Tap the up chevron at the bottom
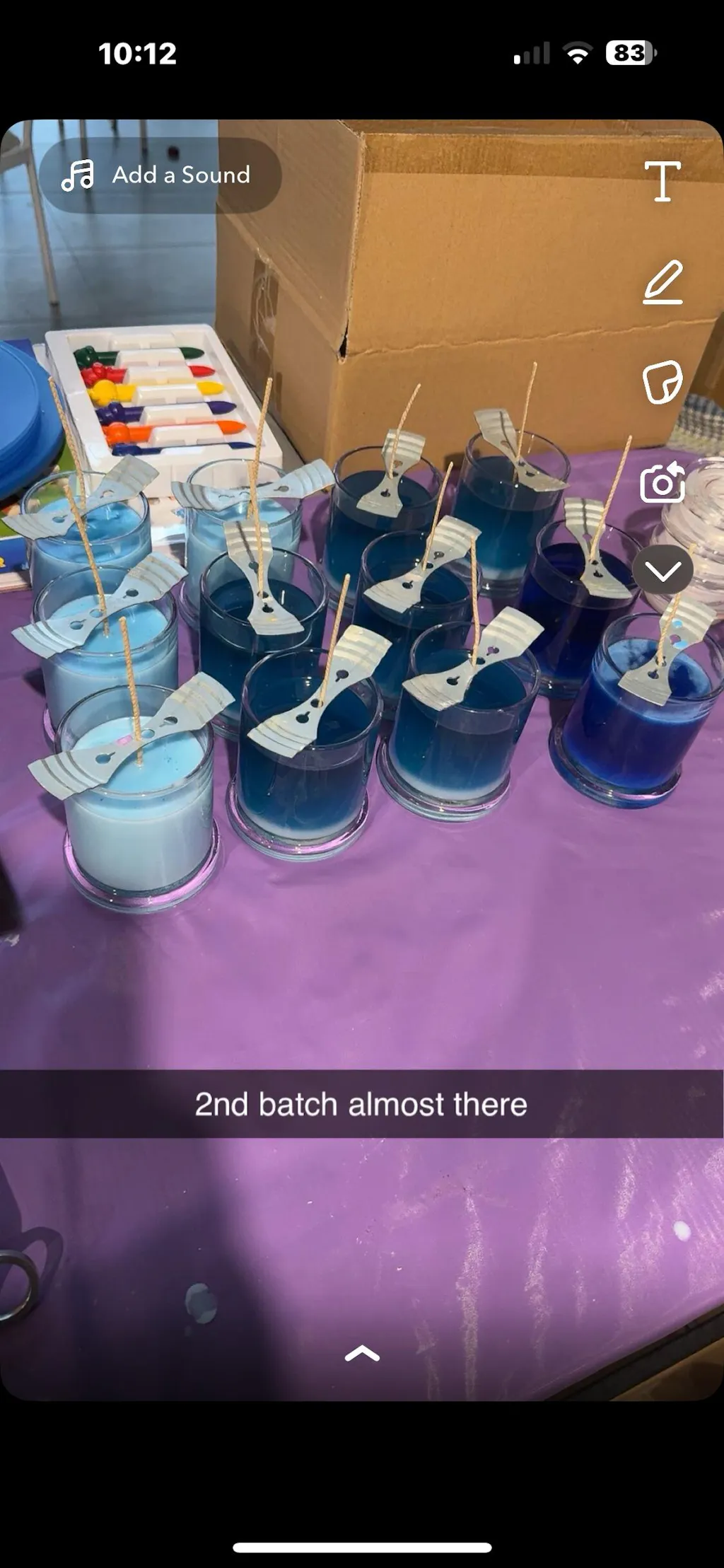Viewport: 724px width, 1568px height. (x=362, y=1354)
